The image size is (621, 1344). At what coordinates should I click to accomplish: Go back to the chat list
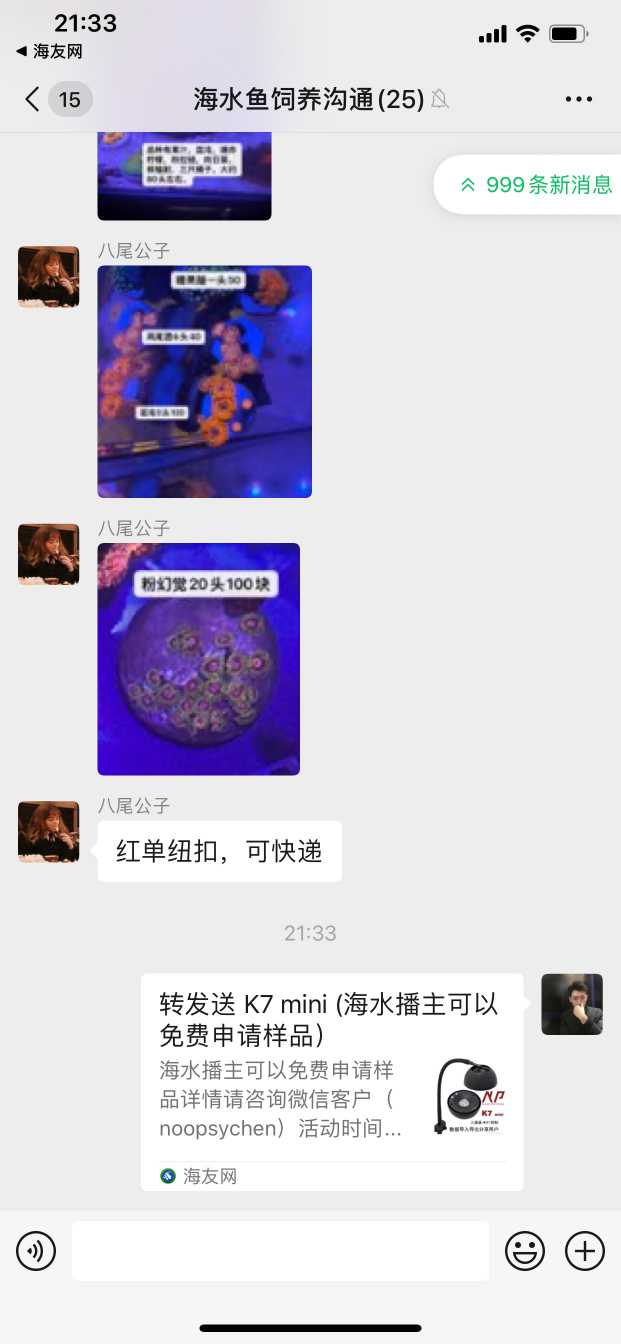coord(34,99)
